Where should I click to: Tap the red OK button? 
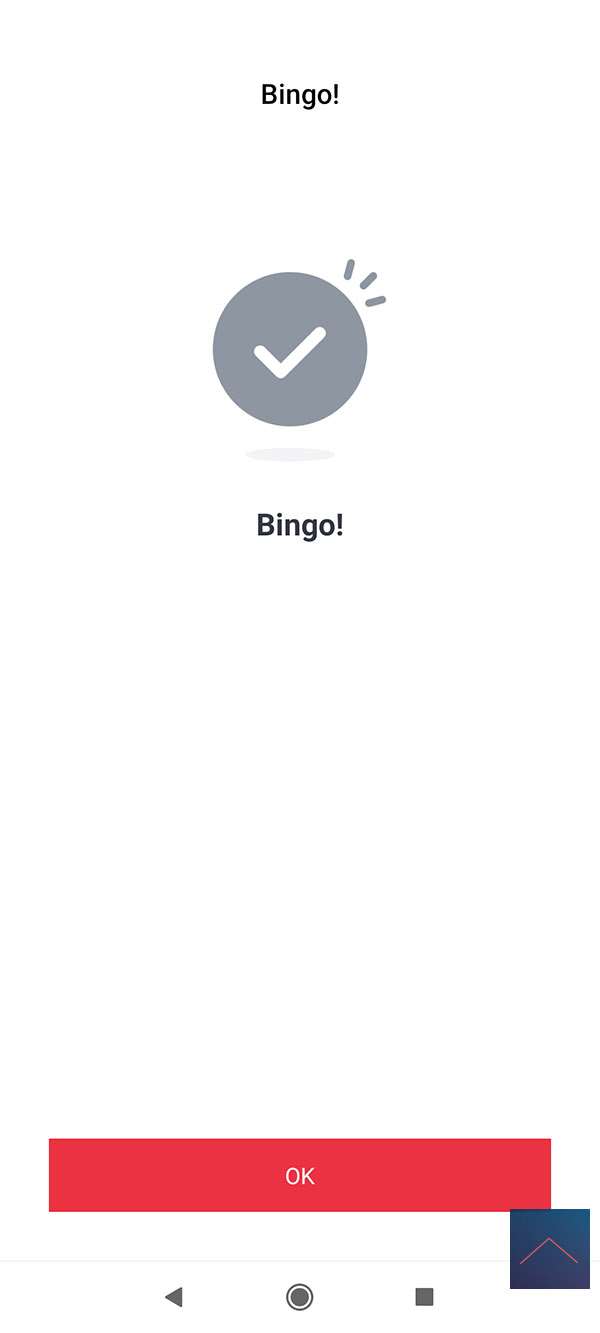pos(299,1175)
